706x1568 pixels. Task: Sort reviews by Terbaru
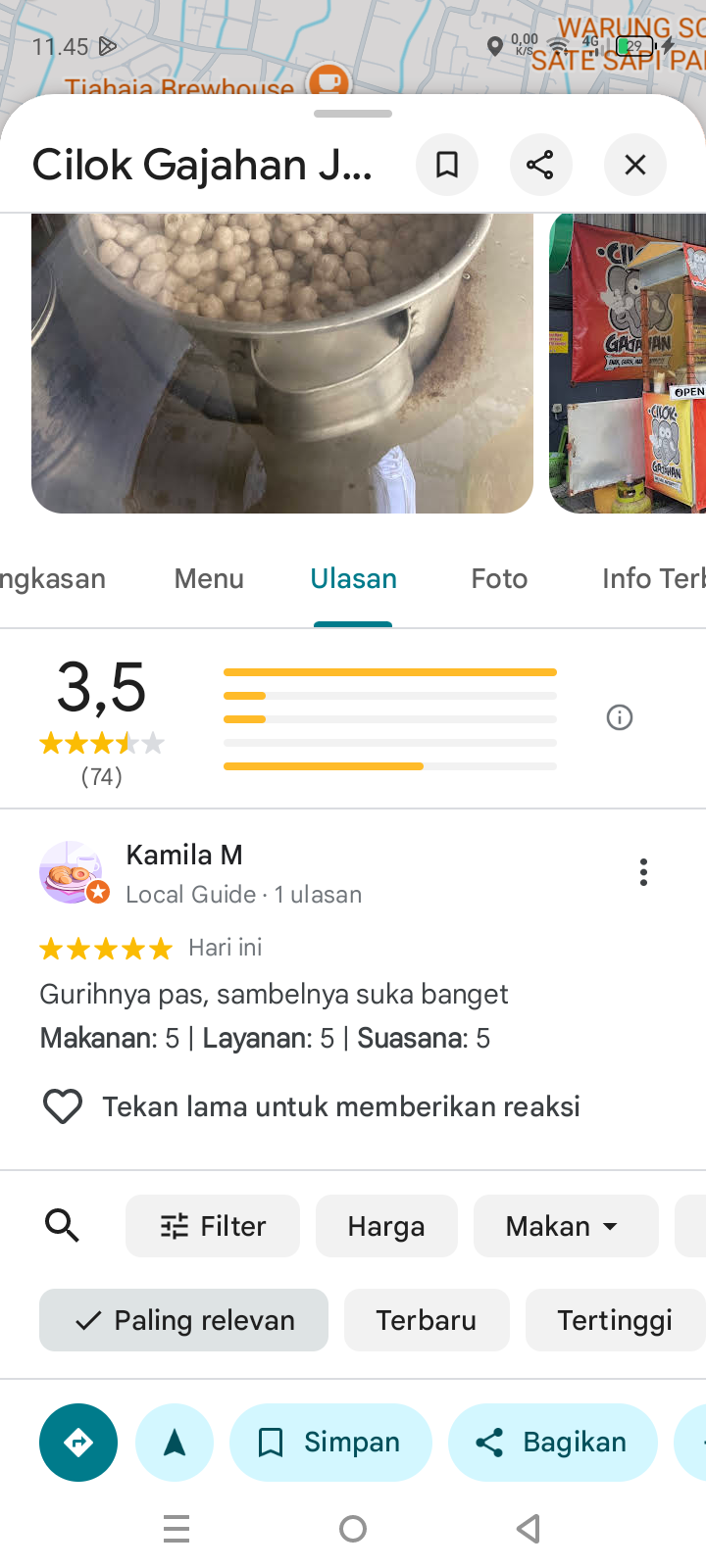pos(427,1320)
